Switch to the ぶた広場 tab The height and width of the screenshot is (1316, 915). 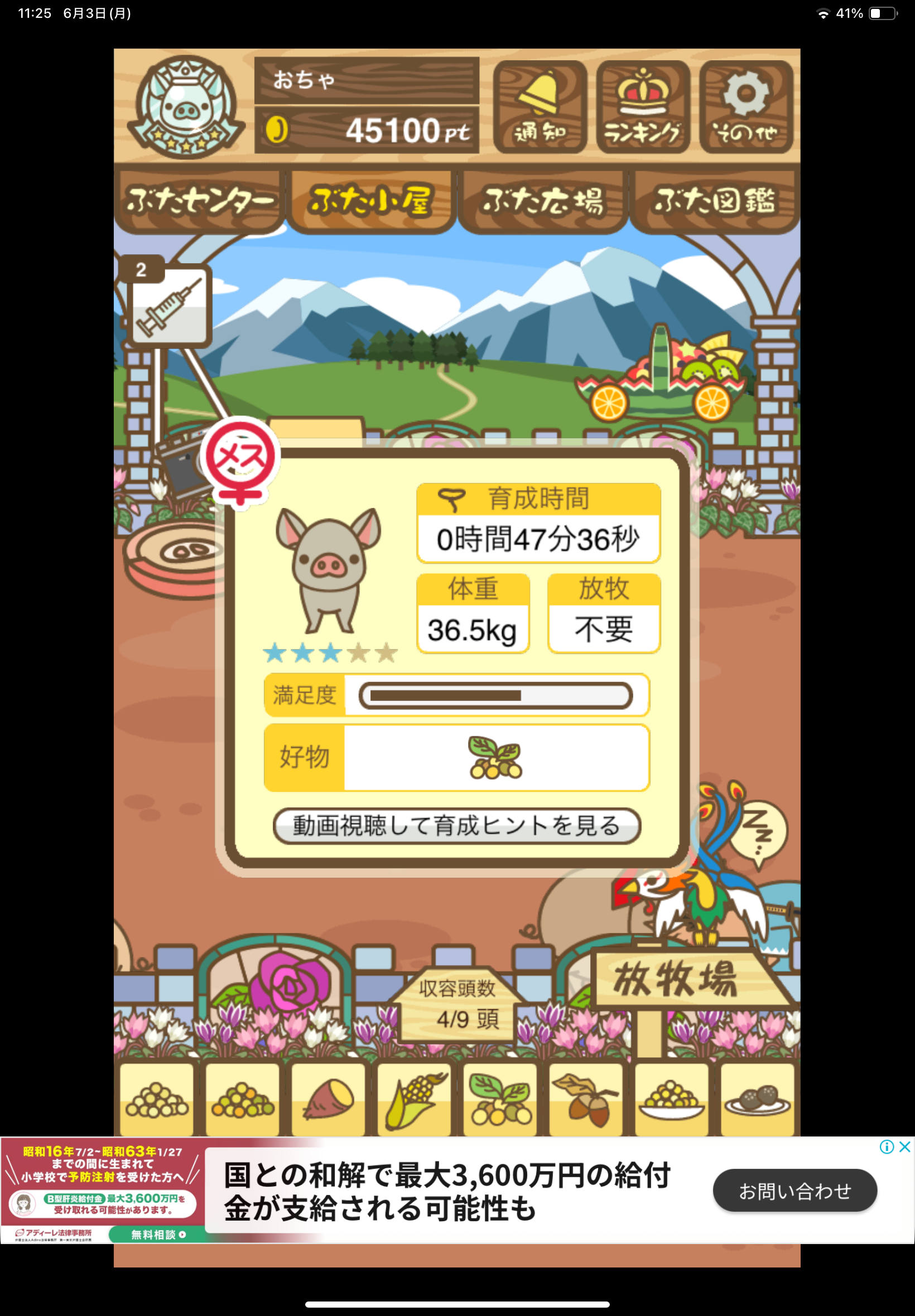click(x=542, y=201)
